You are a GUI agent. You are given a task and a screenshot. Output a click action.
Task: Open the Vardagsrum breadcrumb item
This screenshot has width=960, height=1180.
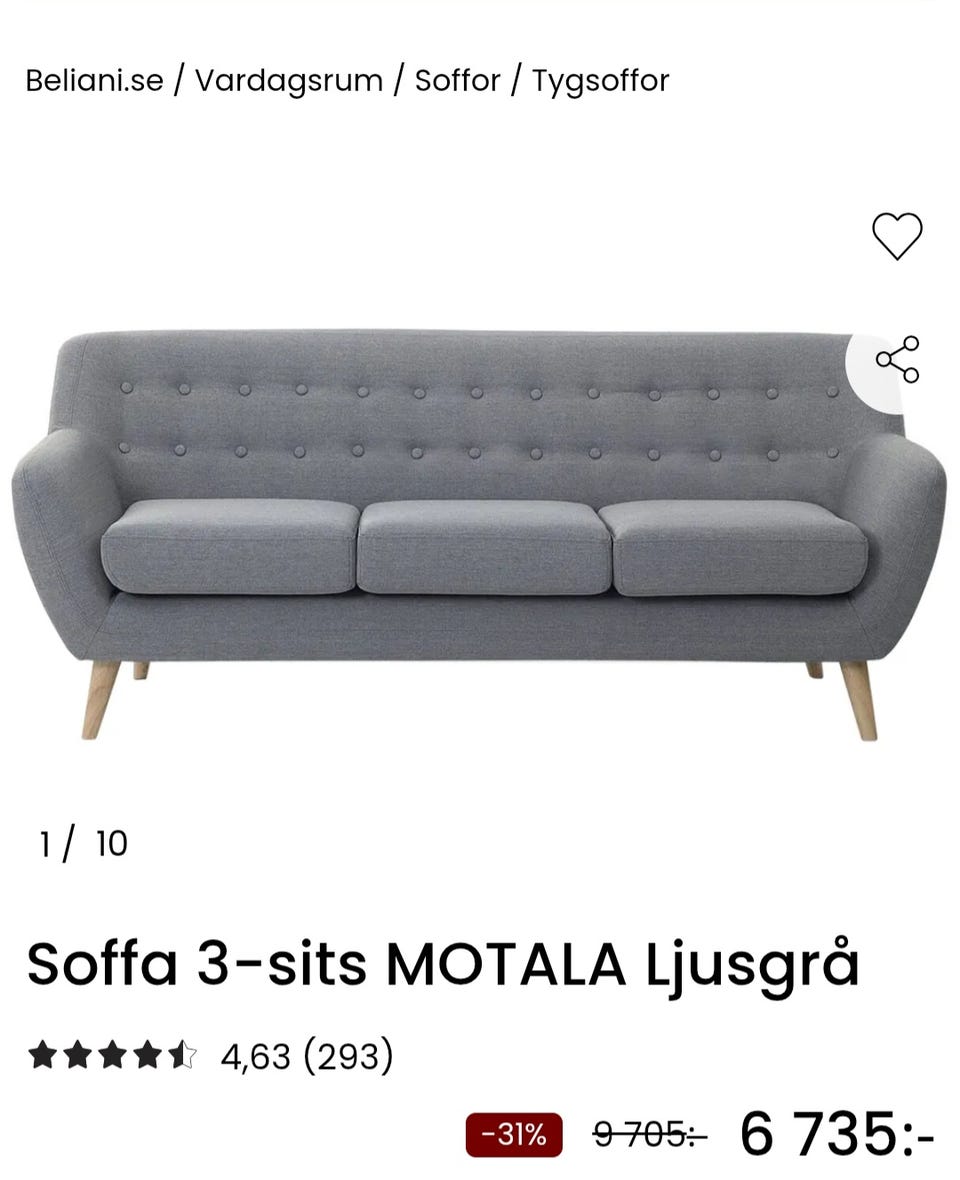[290, 81]
